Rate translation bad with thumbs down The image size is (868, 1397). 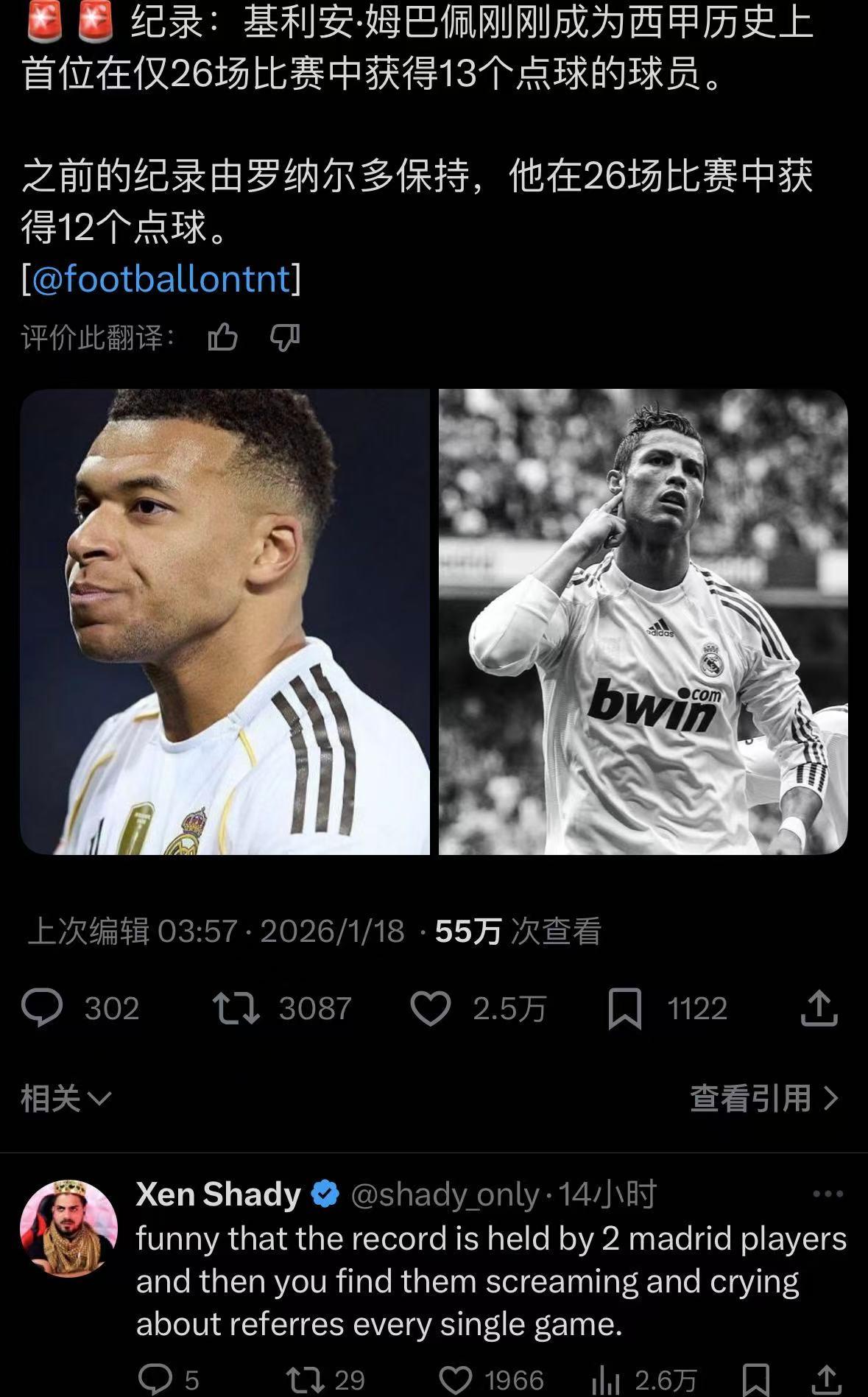pyautogui.click(x=286, y=336)
